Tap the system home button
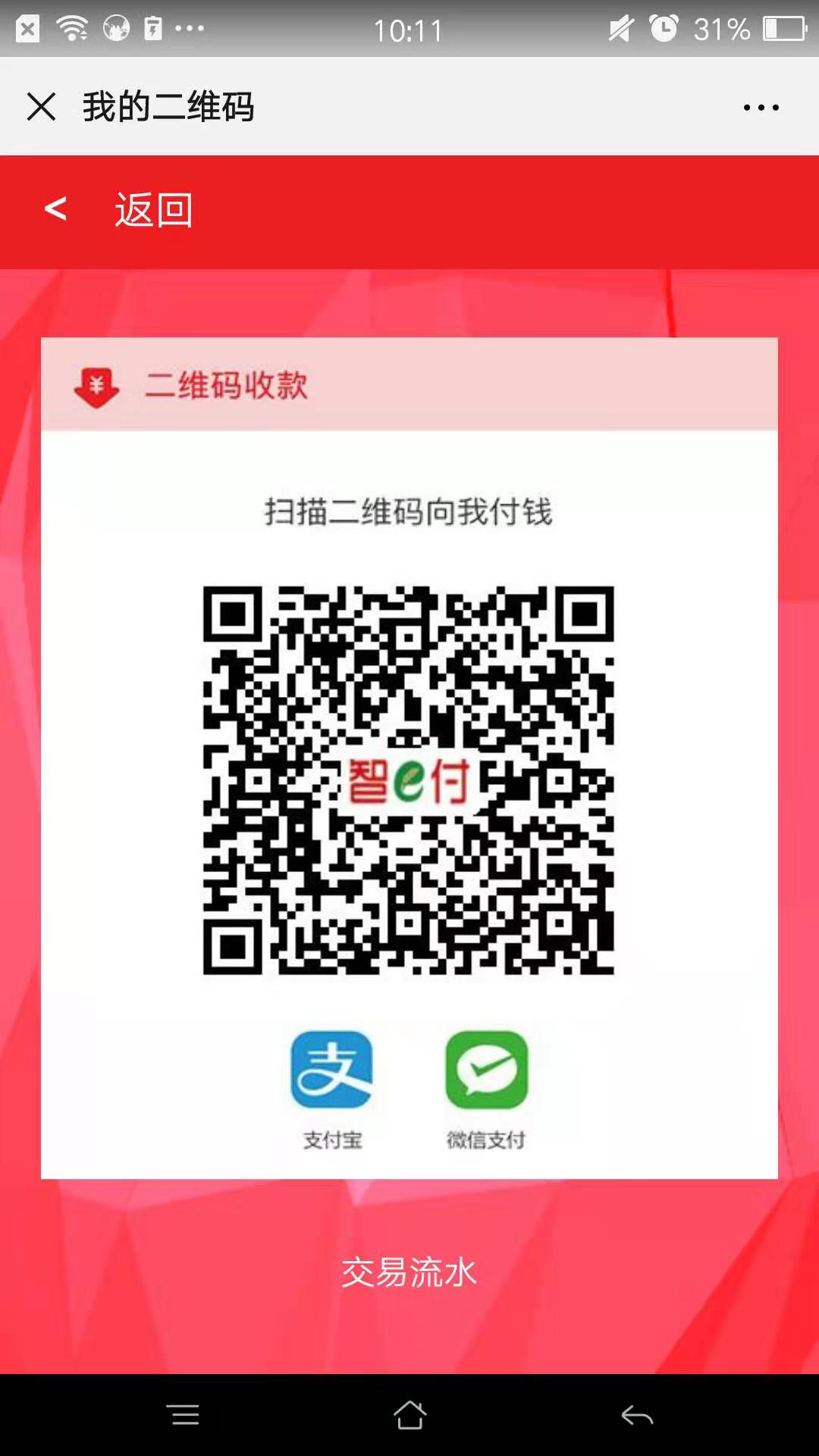819x1456 pixels. point(409,1415)
